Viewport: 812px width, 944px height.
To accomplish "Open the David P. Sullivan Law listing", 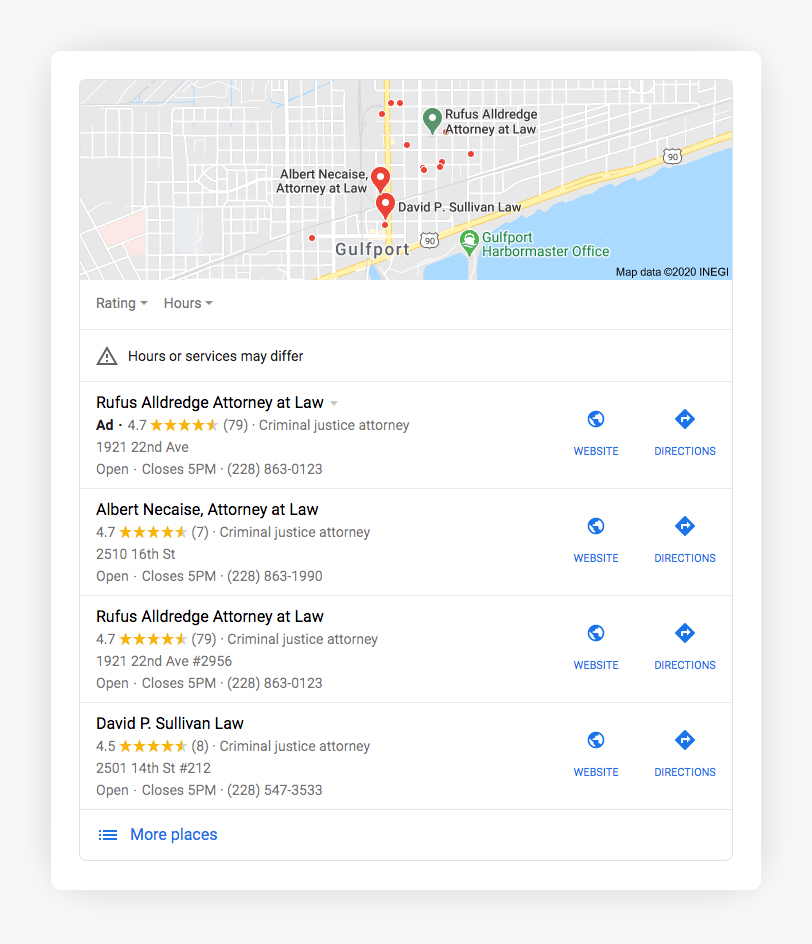I will pos(170,723).
